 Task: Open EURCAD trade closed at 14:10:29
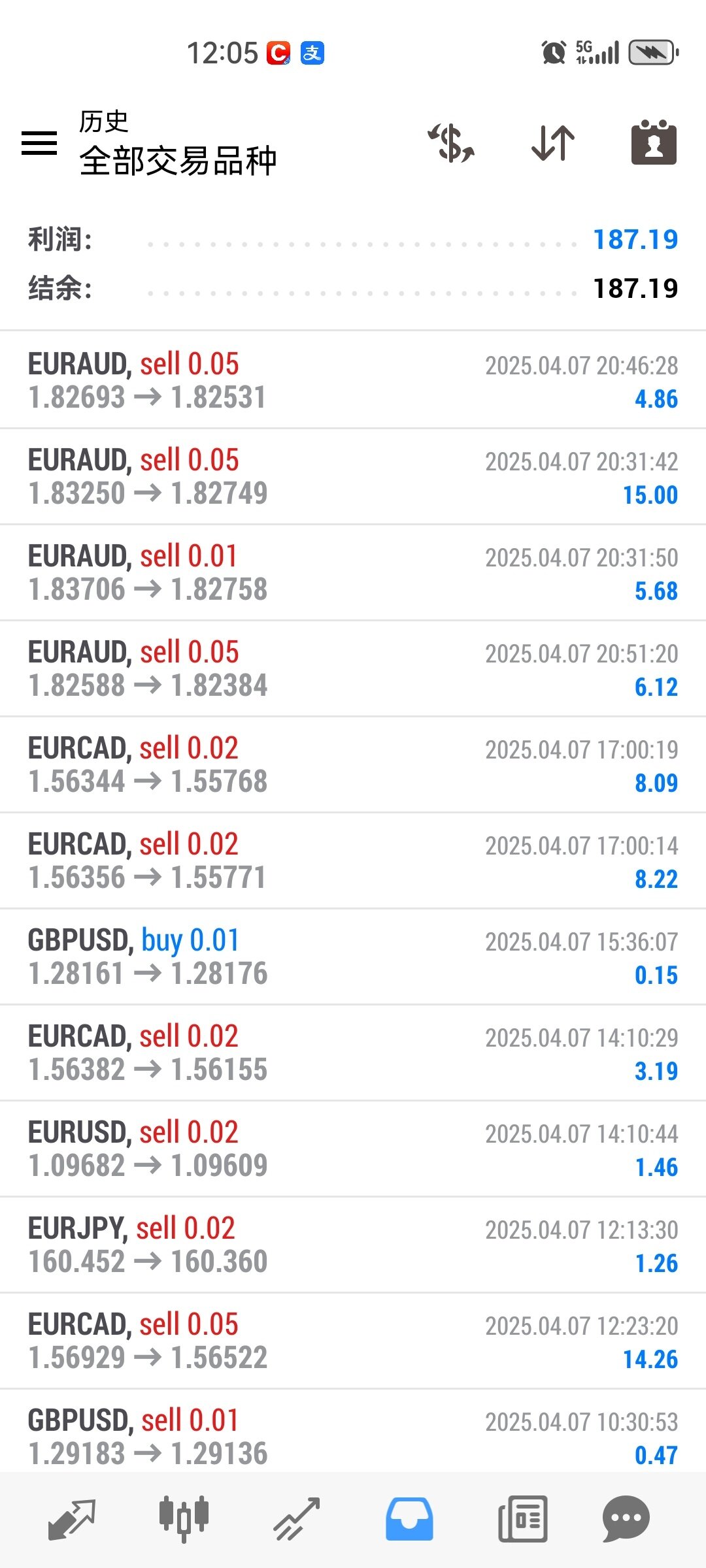click(353, 1053)
